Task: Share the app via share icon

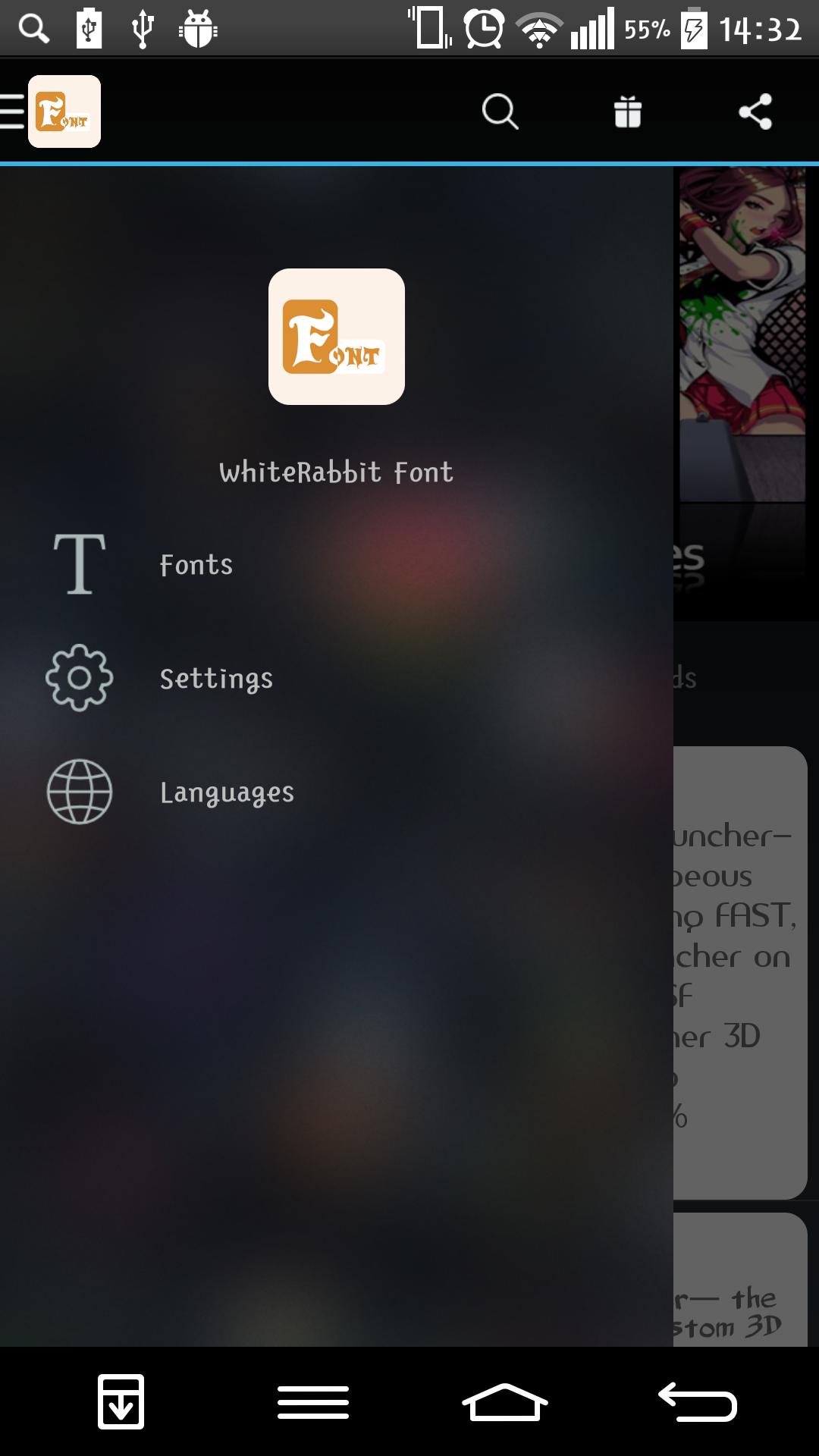Action: pyautogui.click(x=755, y=112)
